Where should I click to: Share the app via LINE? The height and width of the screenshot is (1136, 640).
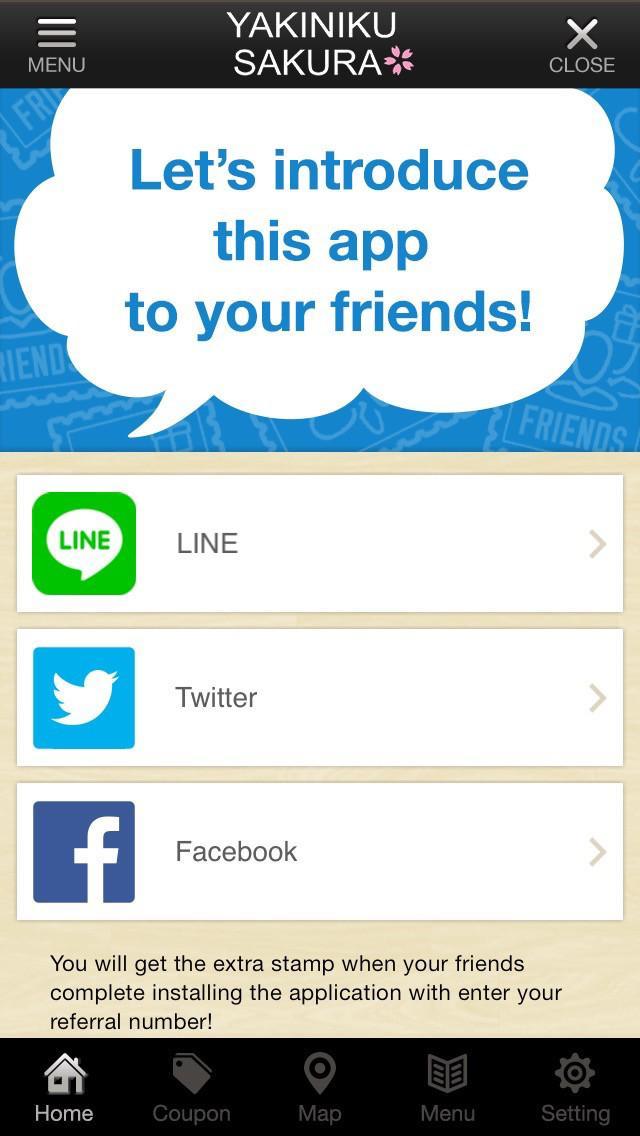pyautogui.click(x=320, y=543)
